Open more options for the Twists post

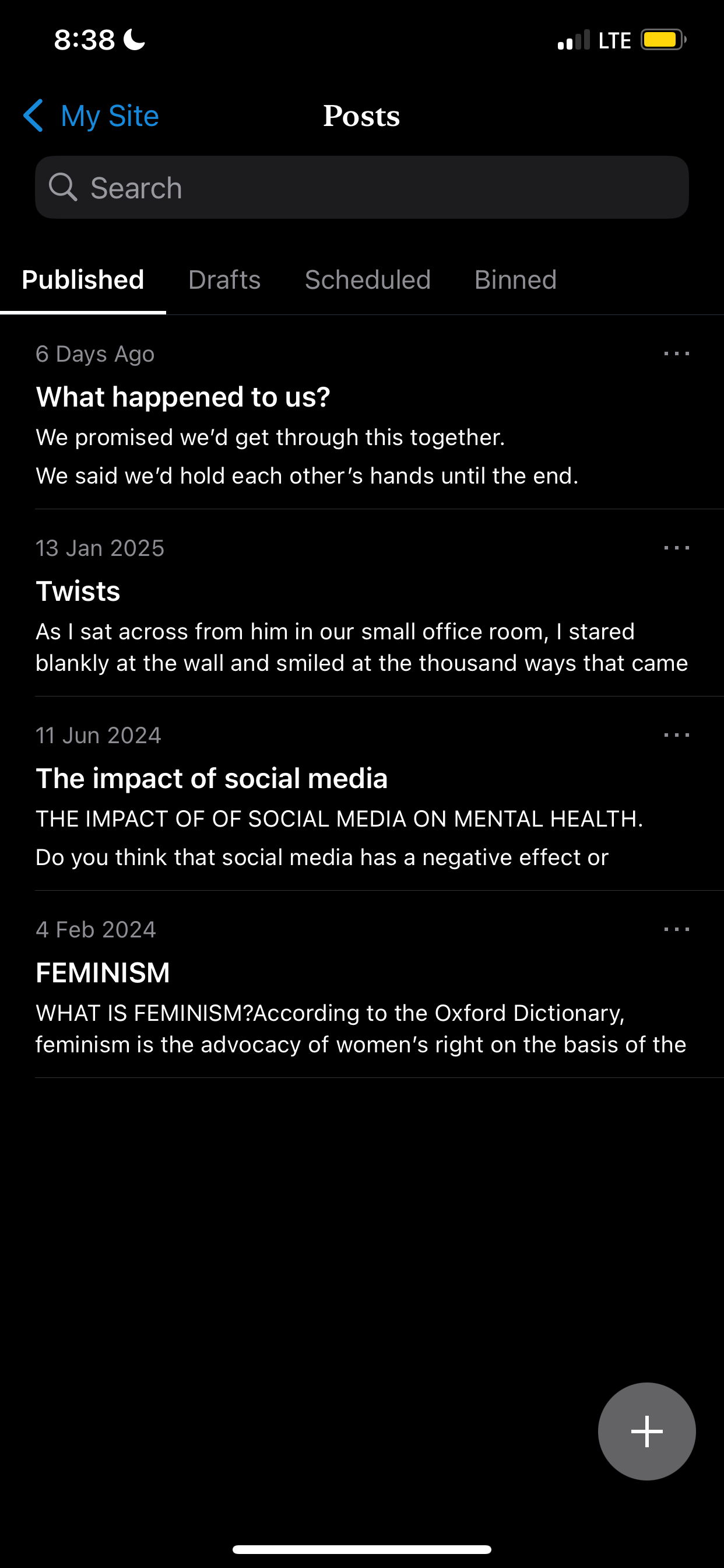677,548
